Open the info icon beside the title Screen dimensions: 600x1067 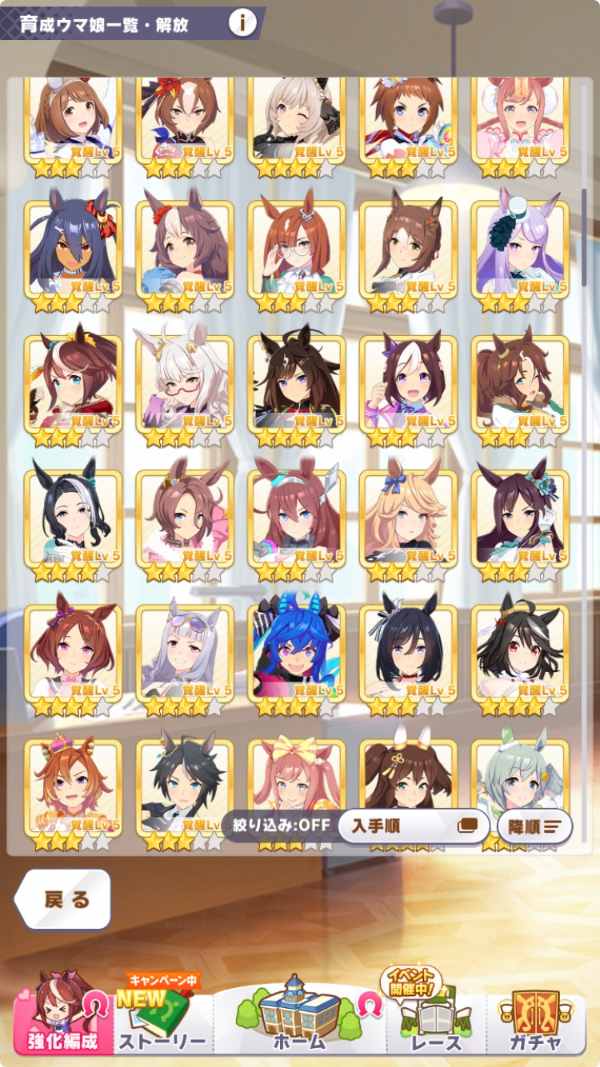[x=241, y=22]
